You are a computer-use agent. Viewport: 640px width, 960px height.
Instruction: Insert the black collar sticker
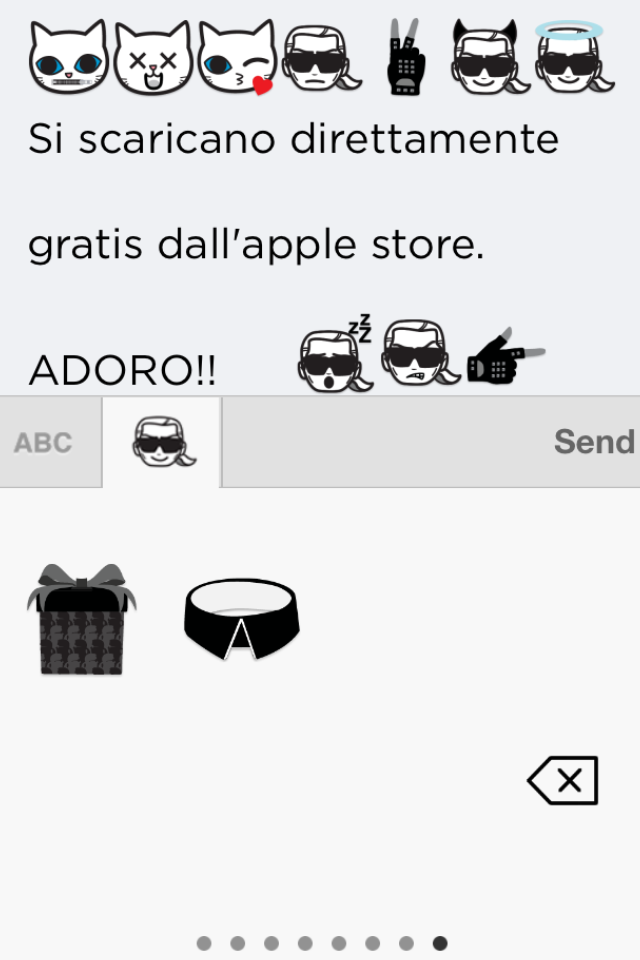click(x=241, y=620)
